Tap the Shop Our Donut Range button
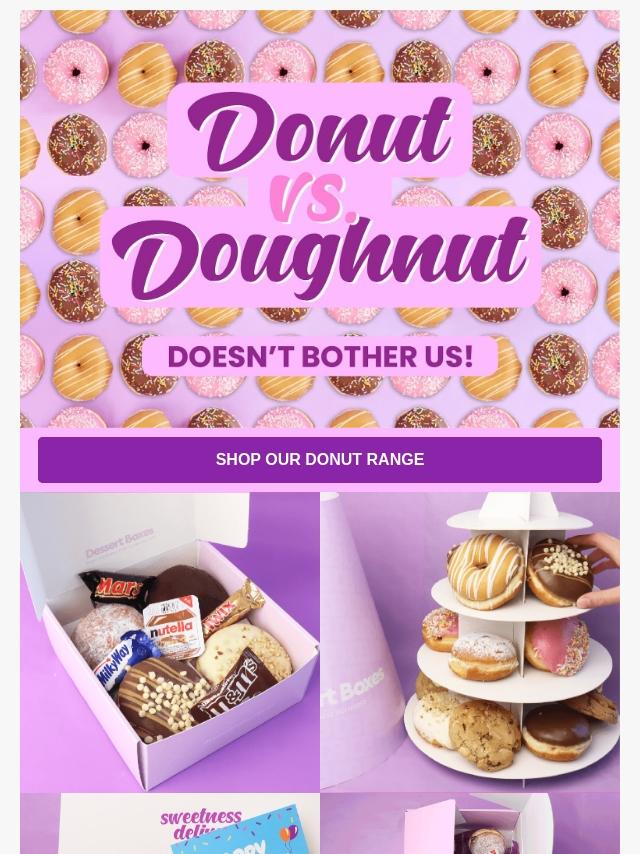The height and width of the screenshot is (854, 640). click(320, 460)
